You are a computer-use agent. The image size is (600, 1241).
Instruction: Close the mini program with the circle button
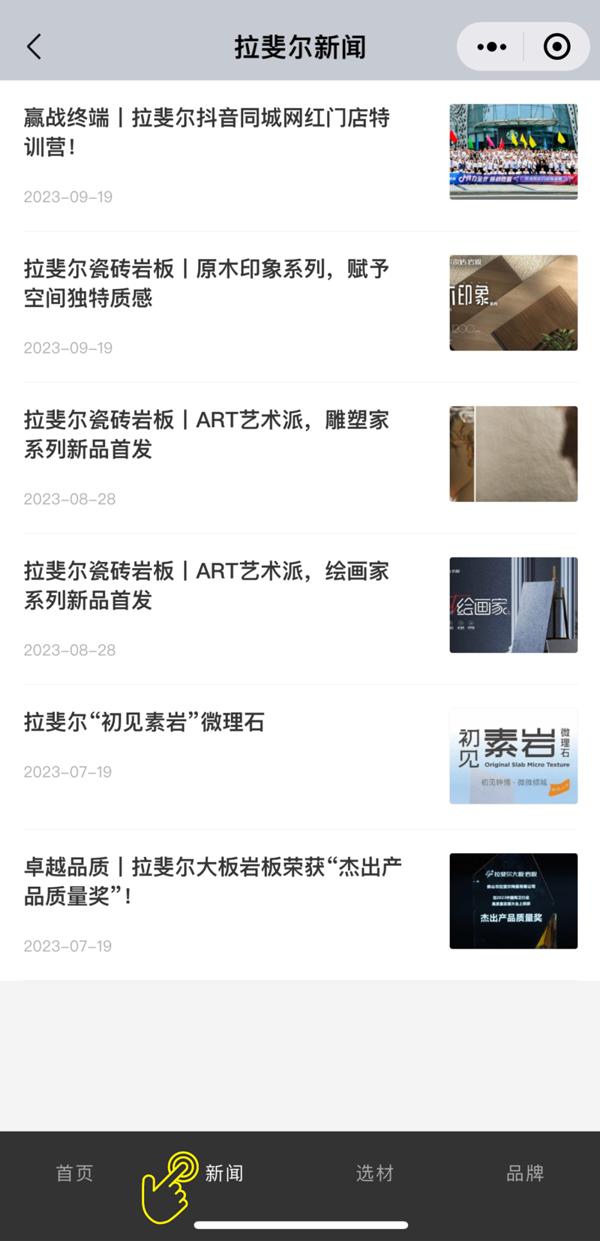coord(556,47)
